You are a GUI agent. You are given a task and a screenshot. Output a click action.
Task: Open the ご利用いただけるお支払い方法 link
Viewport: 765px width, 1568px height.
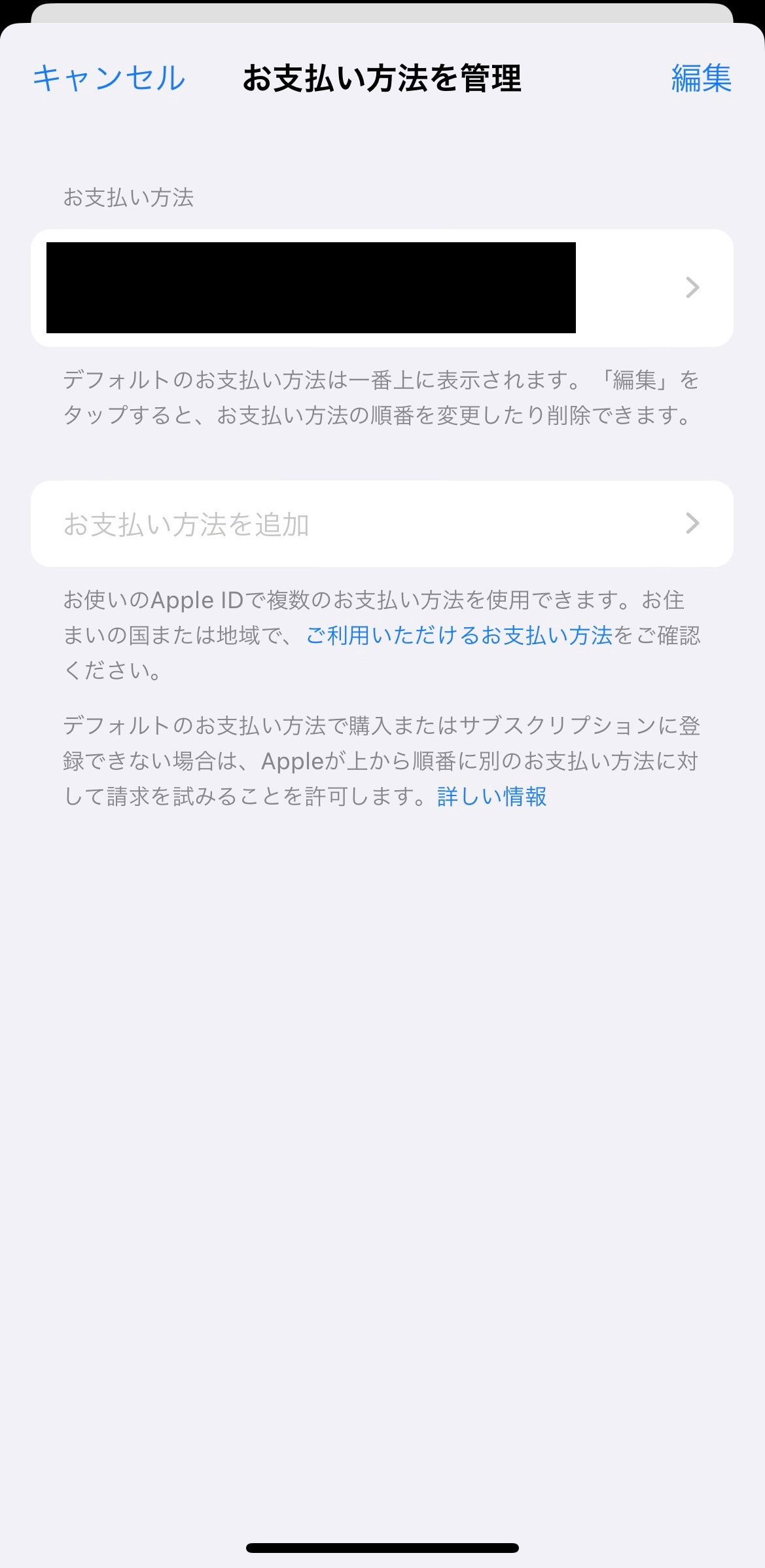(x=459, y=636)
